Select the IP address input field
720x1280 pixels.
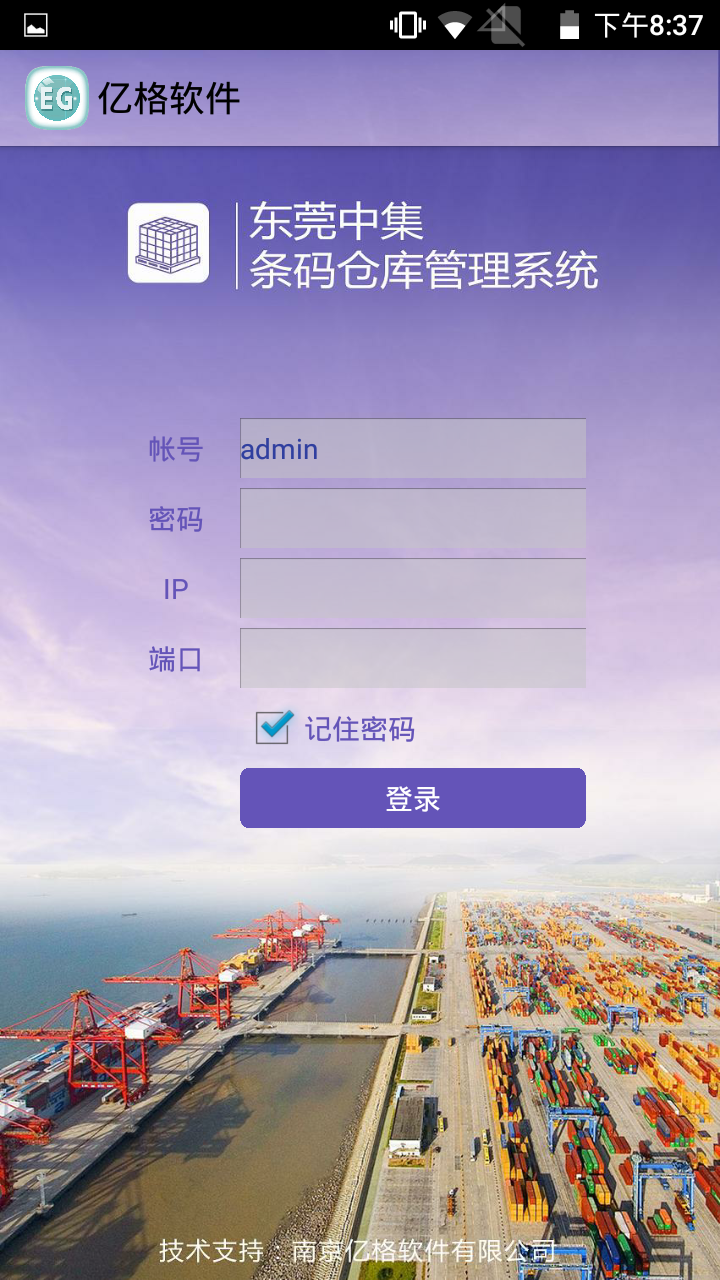tap(412, 589)
